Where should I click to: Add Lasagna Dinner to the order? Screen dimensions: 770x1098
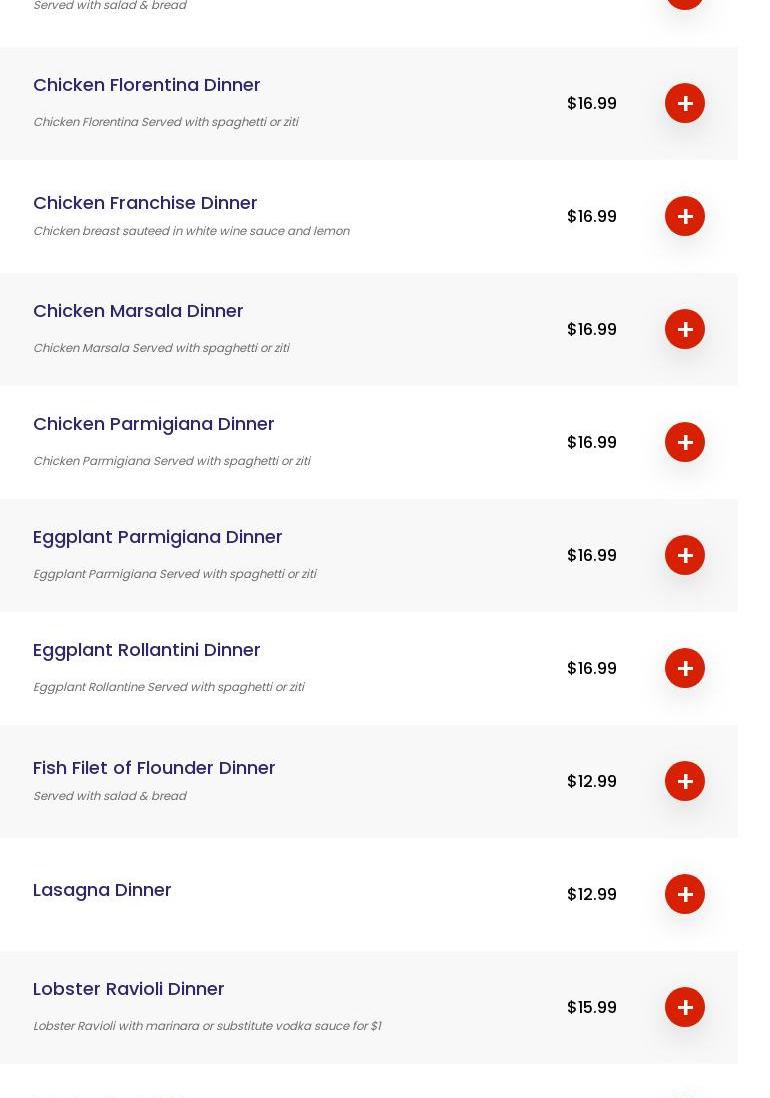(685, 894)
